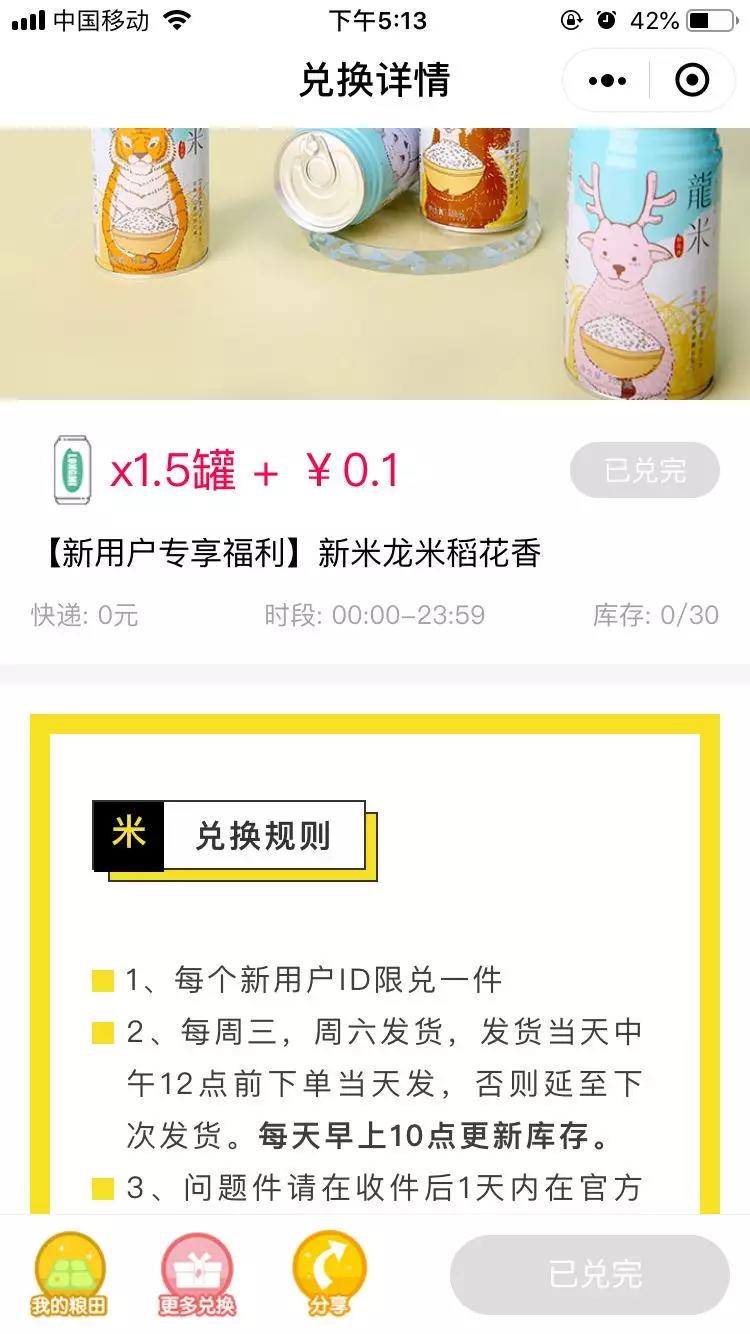Viewport: 750px width, 1334px height.
Task: Tap the 兑换详情 page title
Action: (x=375, y=80)
